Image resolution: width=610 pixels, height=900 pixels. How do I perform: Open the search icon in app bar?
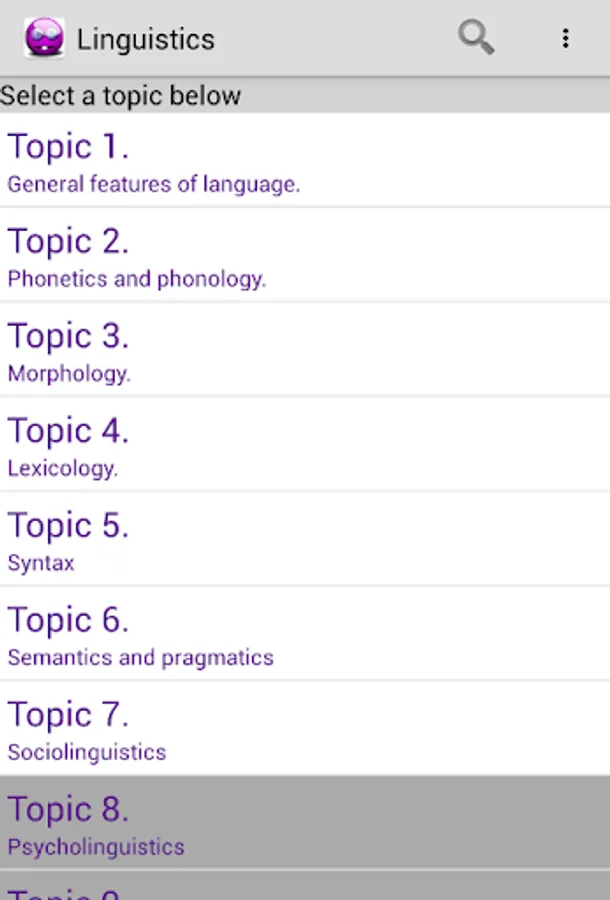click(476, 38)
